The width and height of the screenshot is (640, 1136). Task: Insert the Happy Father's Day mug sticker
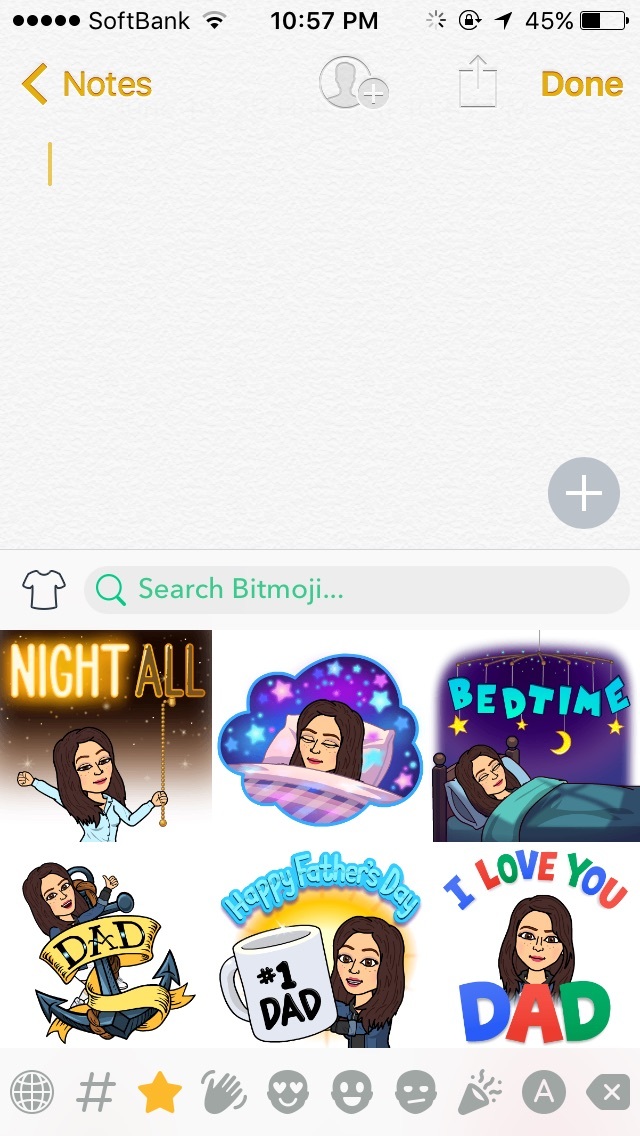pos(320,946)
